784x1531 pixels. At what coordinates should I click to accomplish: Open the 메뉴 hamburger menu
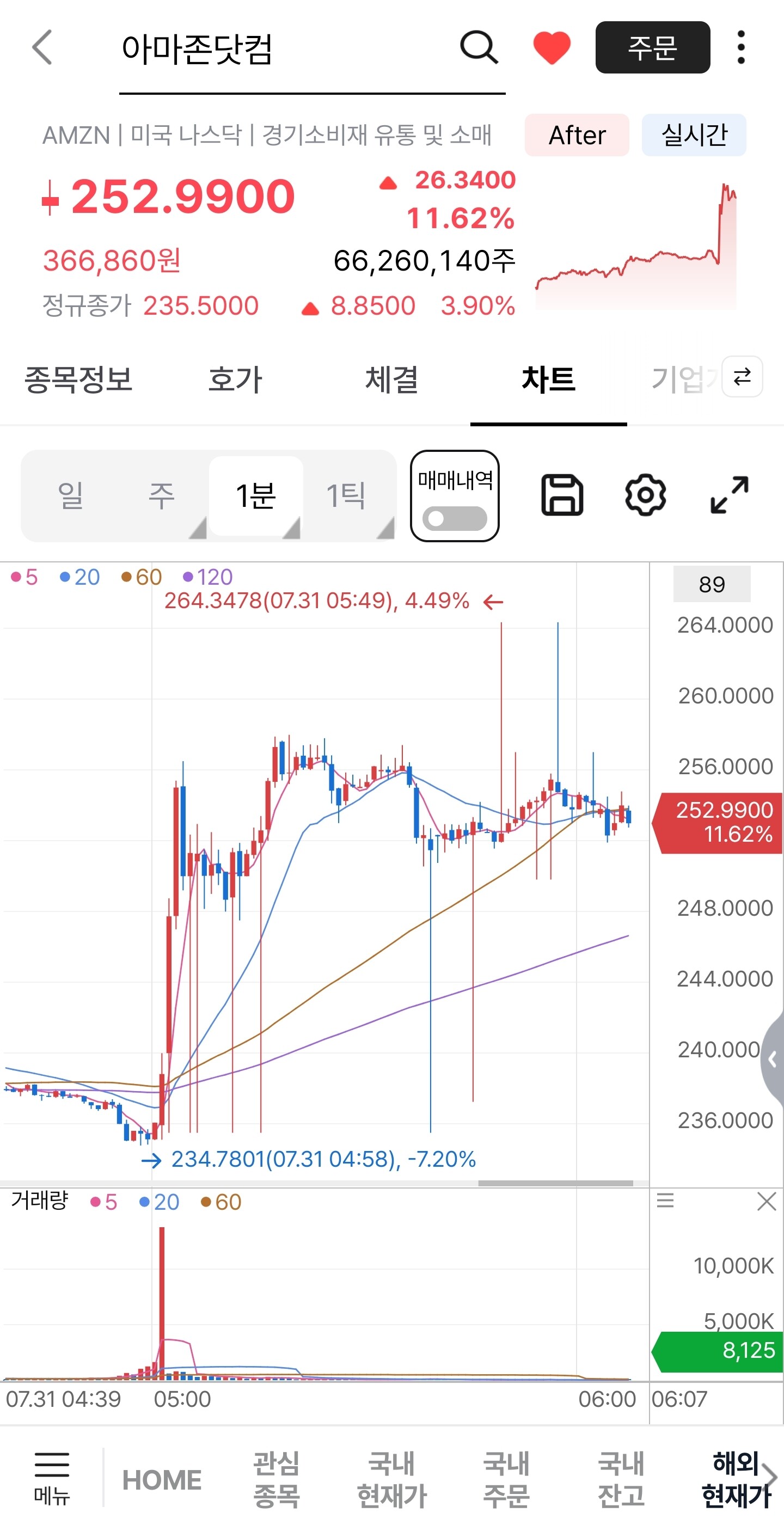point(52,1478)
